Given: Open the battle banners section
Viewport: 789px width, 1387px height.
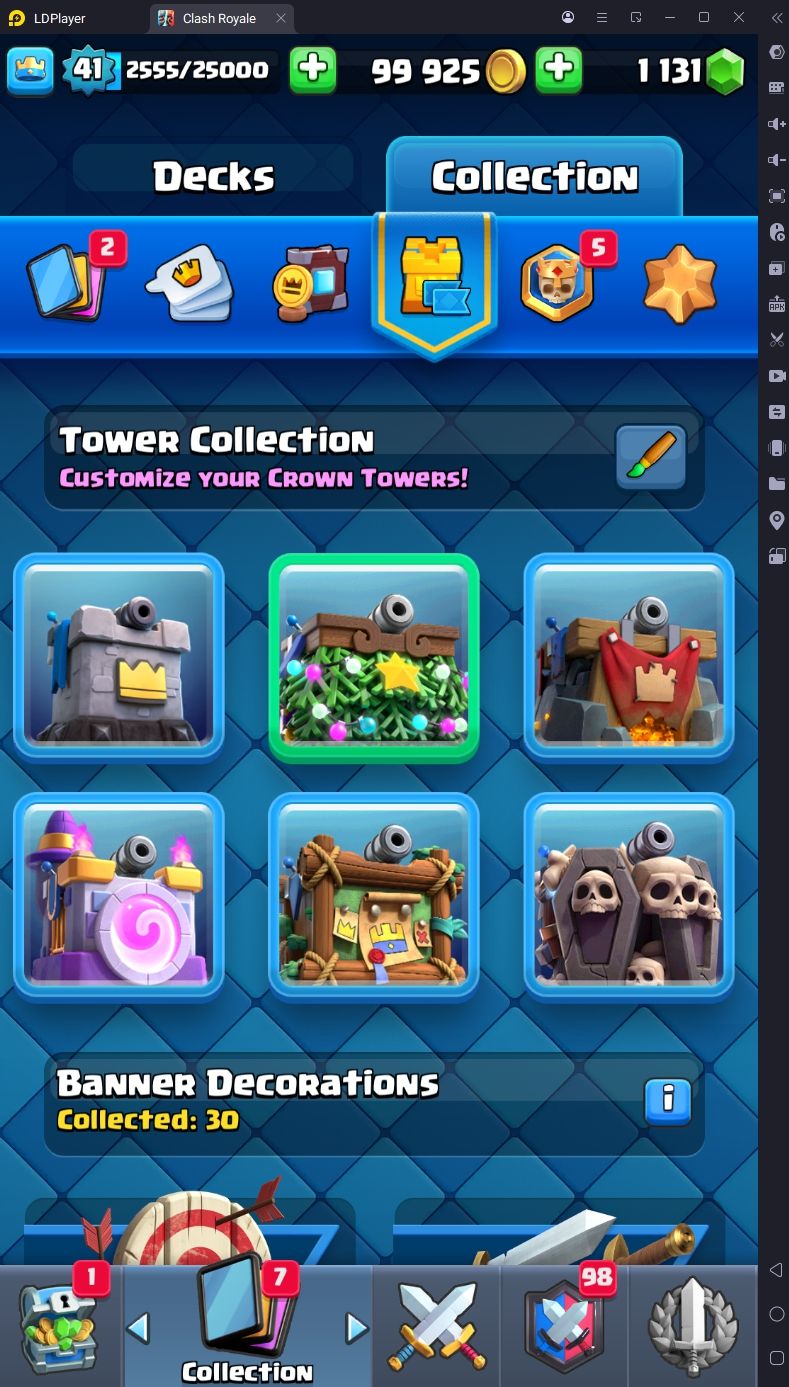Looking at the screenshot, I should [311, 283].
